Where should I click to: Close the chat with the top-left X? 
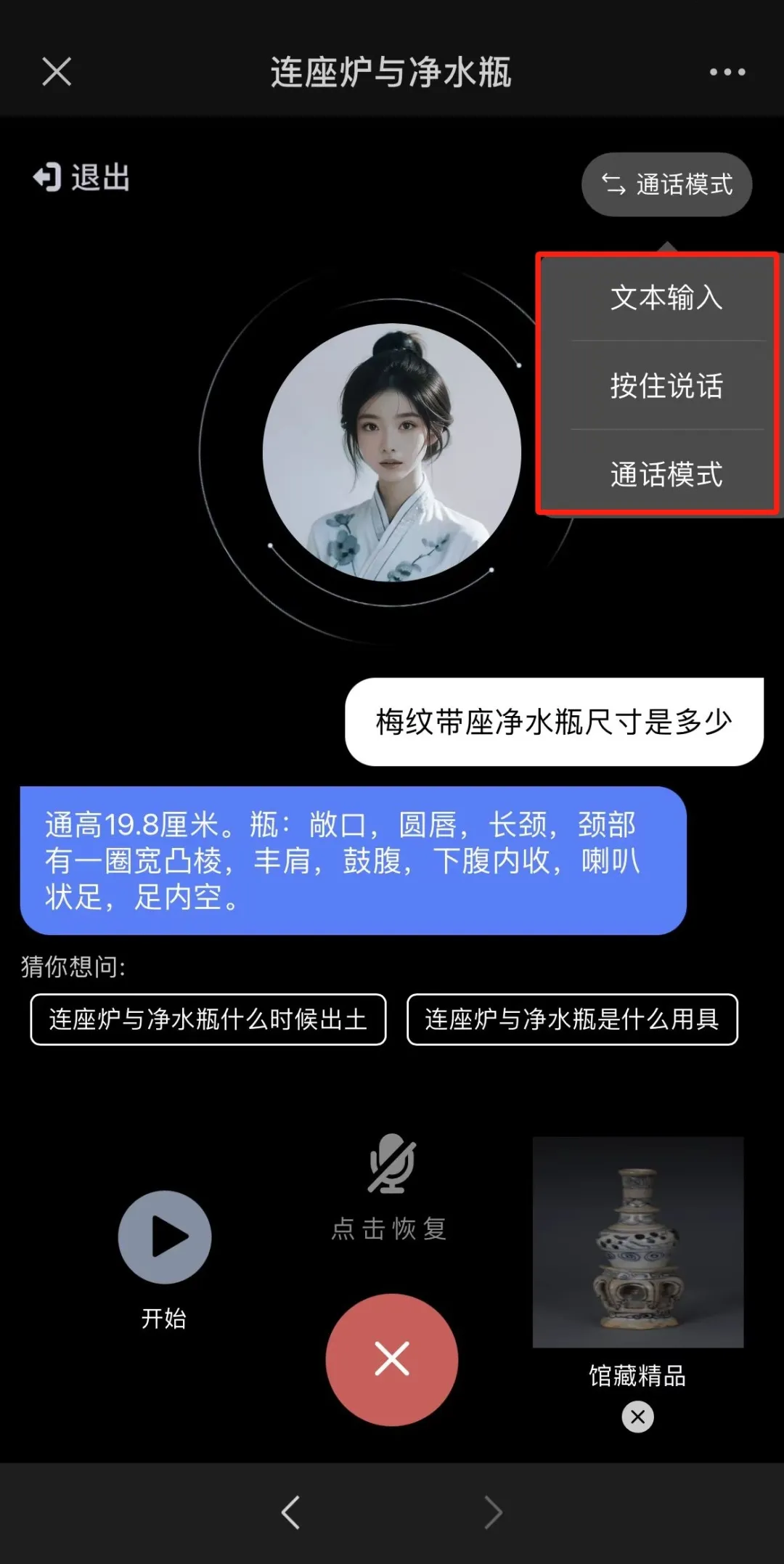[x=57, y=72]
